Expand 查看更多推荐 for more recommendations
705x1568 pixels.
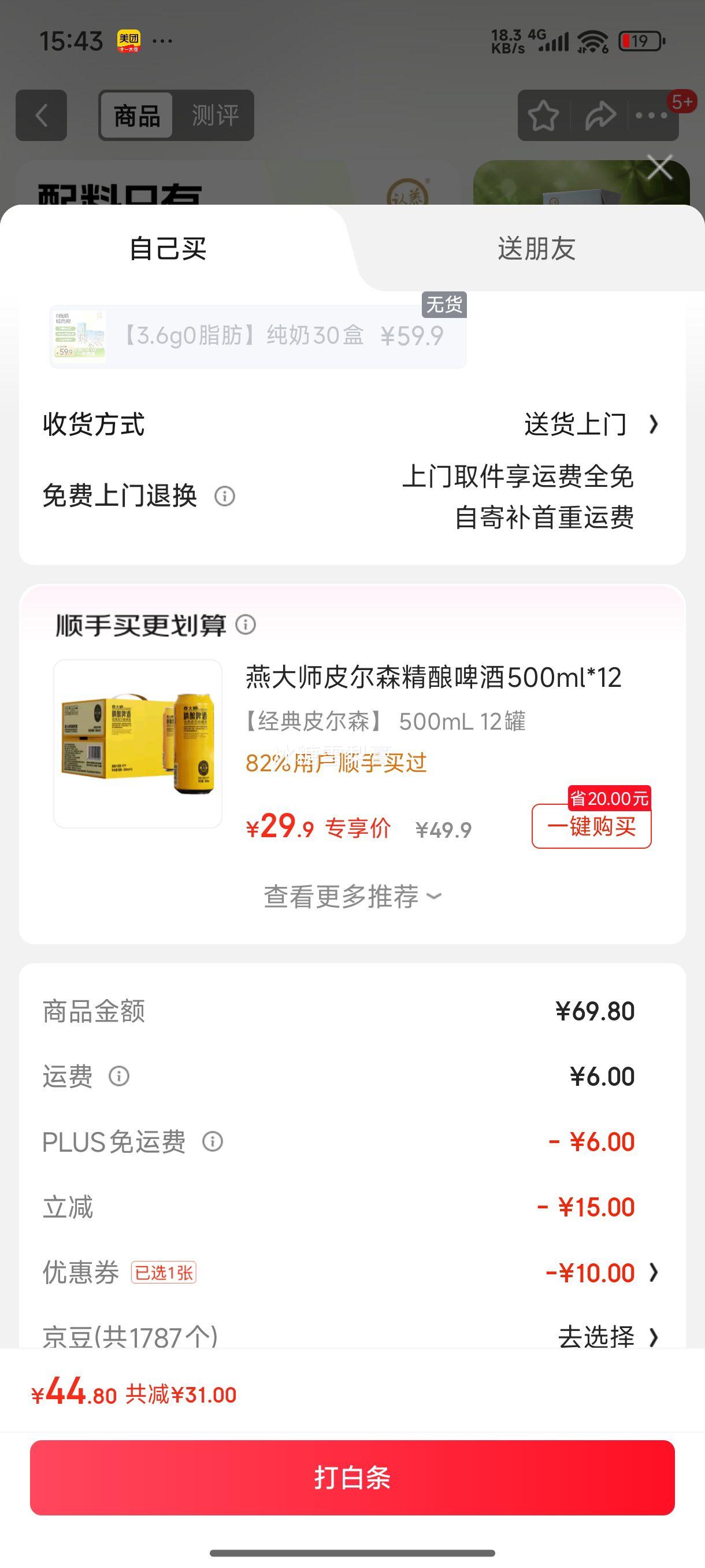pos(352,896)
